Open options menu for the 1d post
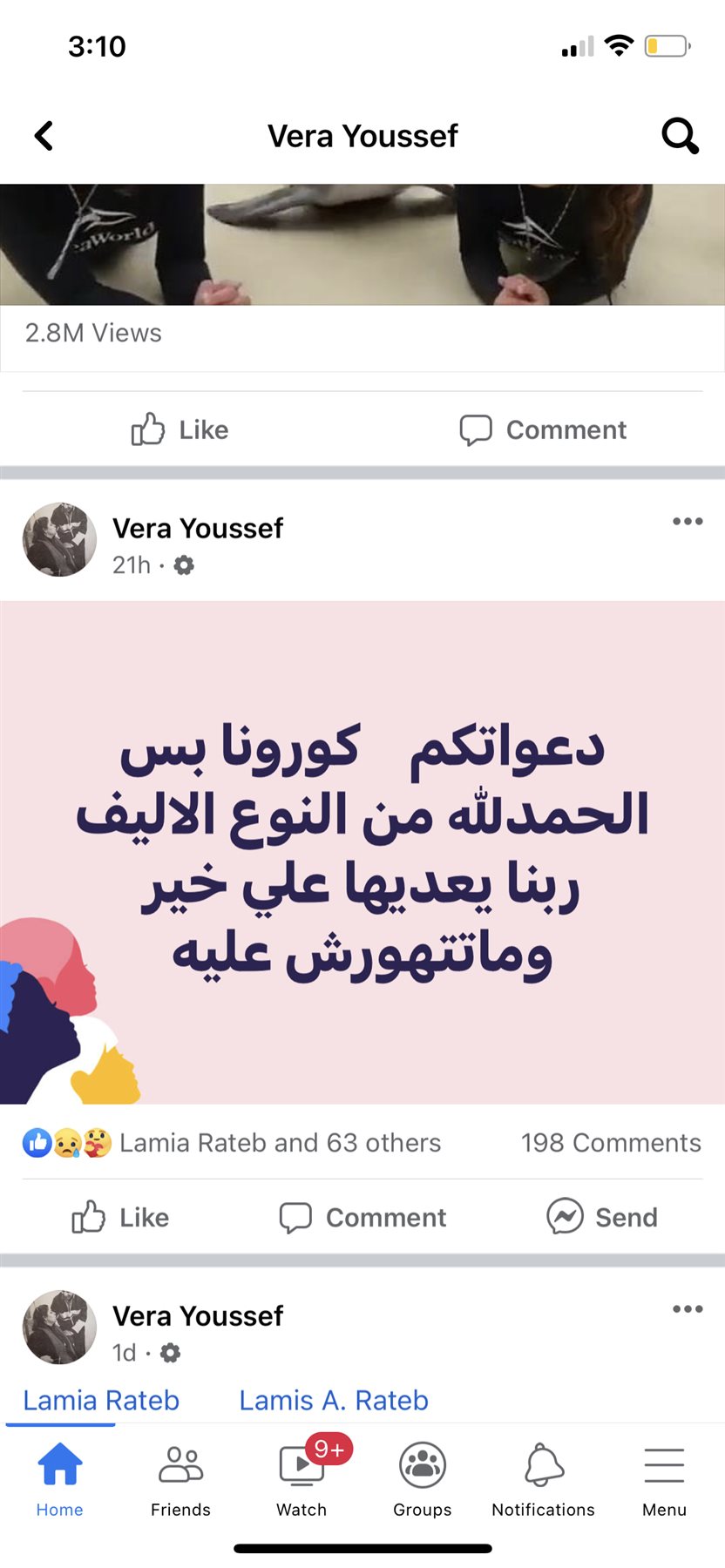 (688, 1309)
